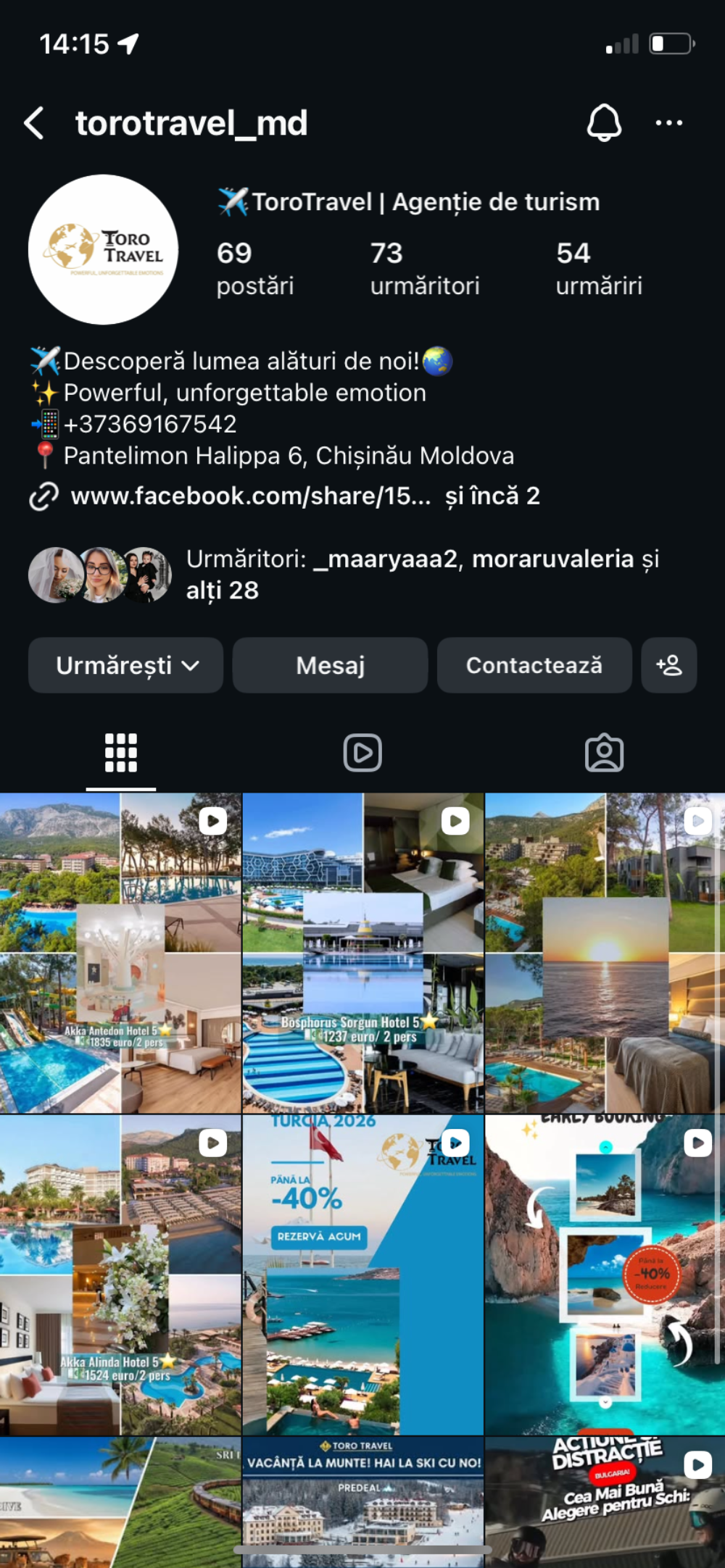Open the Akka Antedon Hotel post
725x1568 pixels.
tap(120, 953)
